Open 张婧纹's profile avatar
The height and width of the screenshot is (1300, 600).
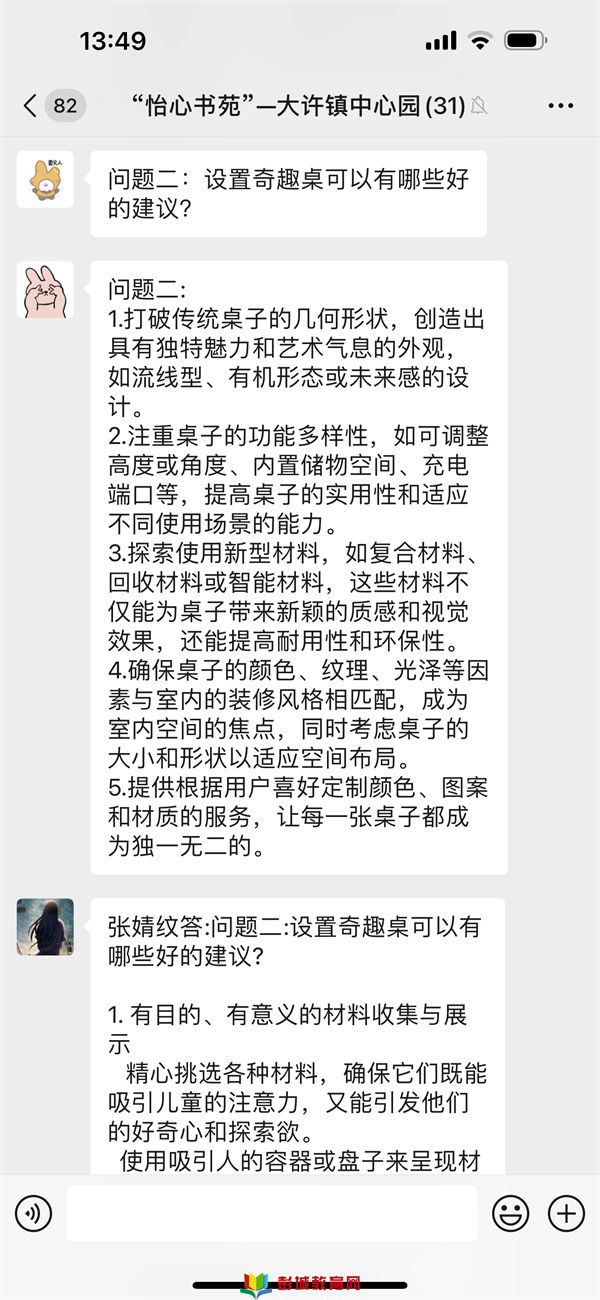pos(45,926)
